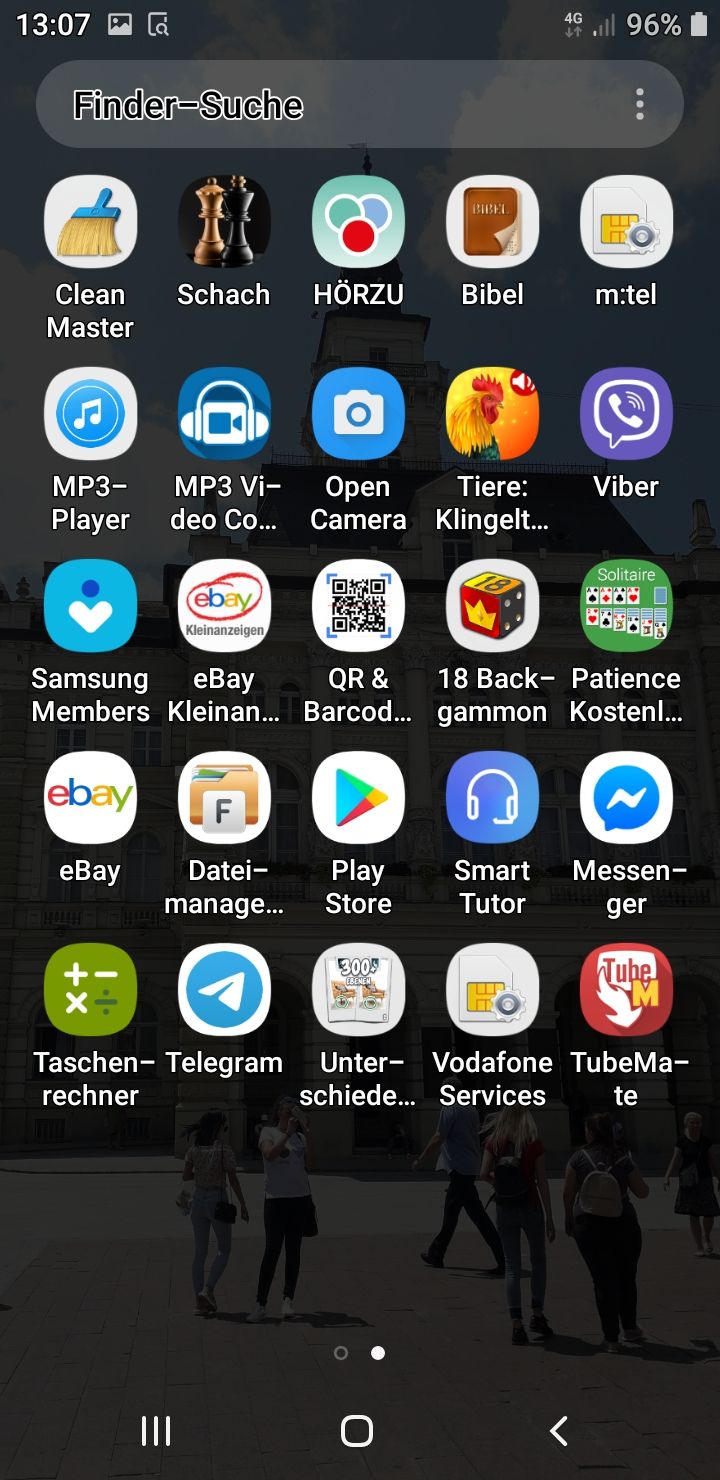Switch to the first home screen page
This screenshot has width=720, height=1480.
point(340,1352)
